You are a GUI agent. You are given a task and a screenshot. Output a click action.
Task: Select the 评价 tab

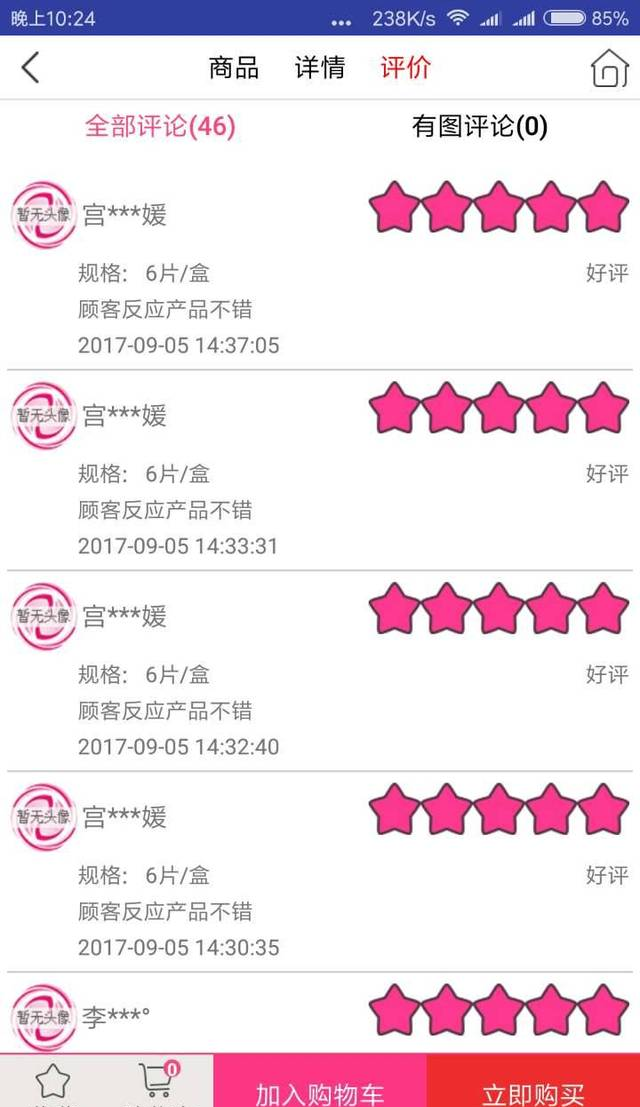[x=405, y=68]
